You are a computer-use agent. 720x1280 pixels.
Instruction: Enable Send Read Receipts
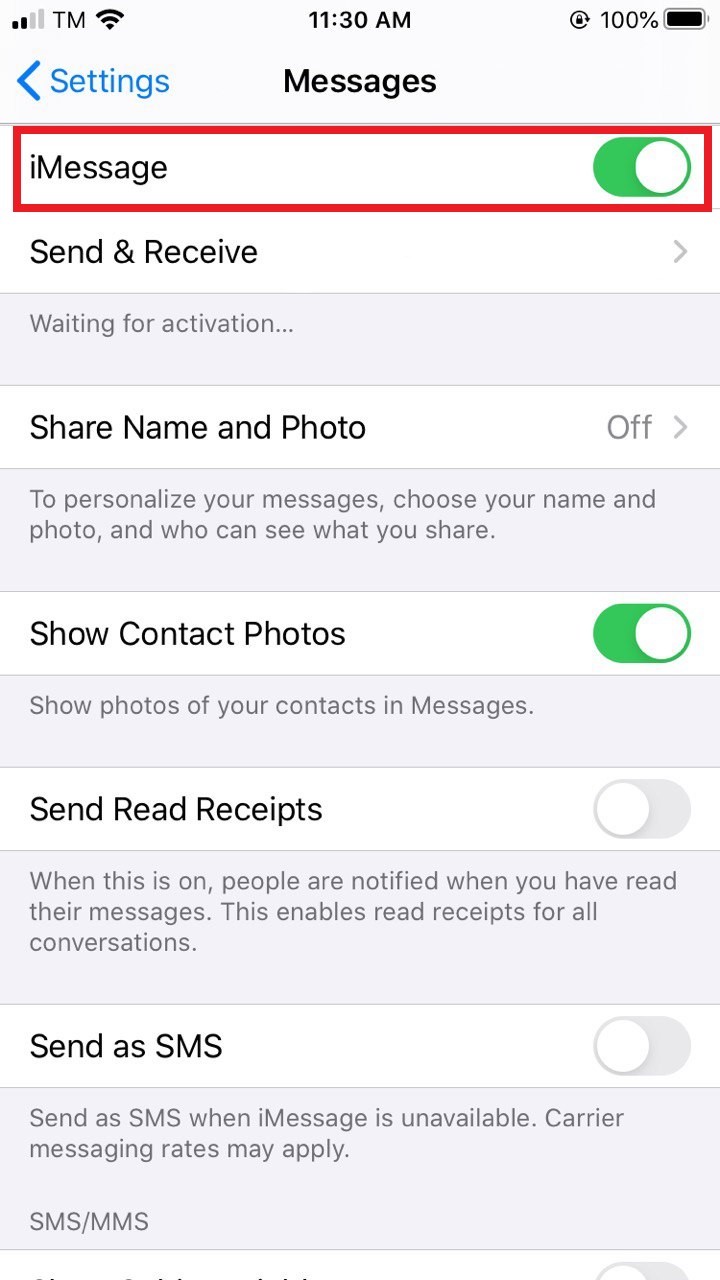pyautogui.click(x=641, y=809)
